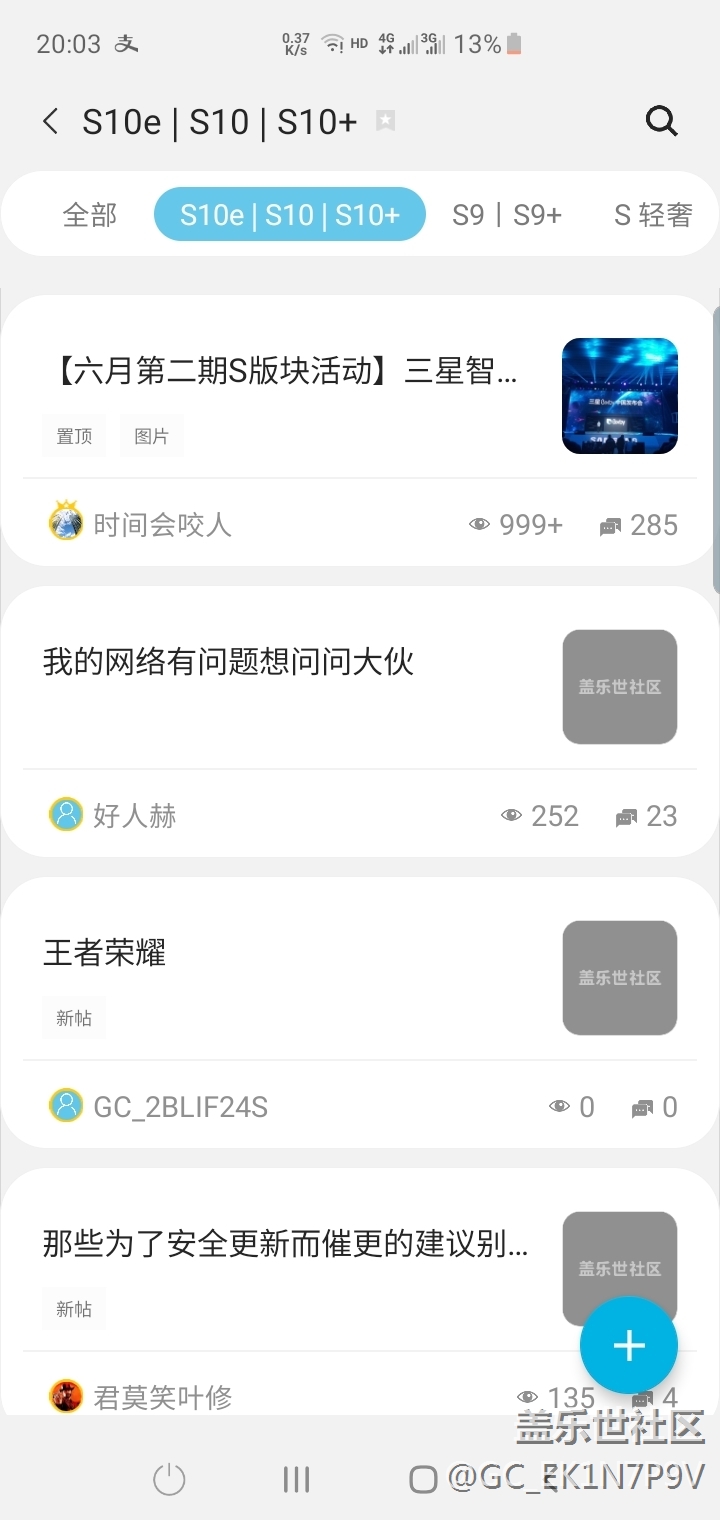Switch to the 全部 tab

pyautogui.click(x=90, y=215)
